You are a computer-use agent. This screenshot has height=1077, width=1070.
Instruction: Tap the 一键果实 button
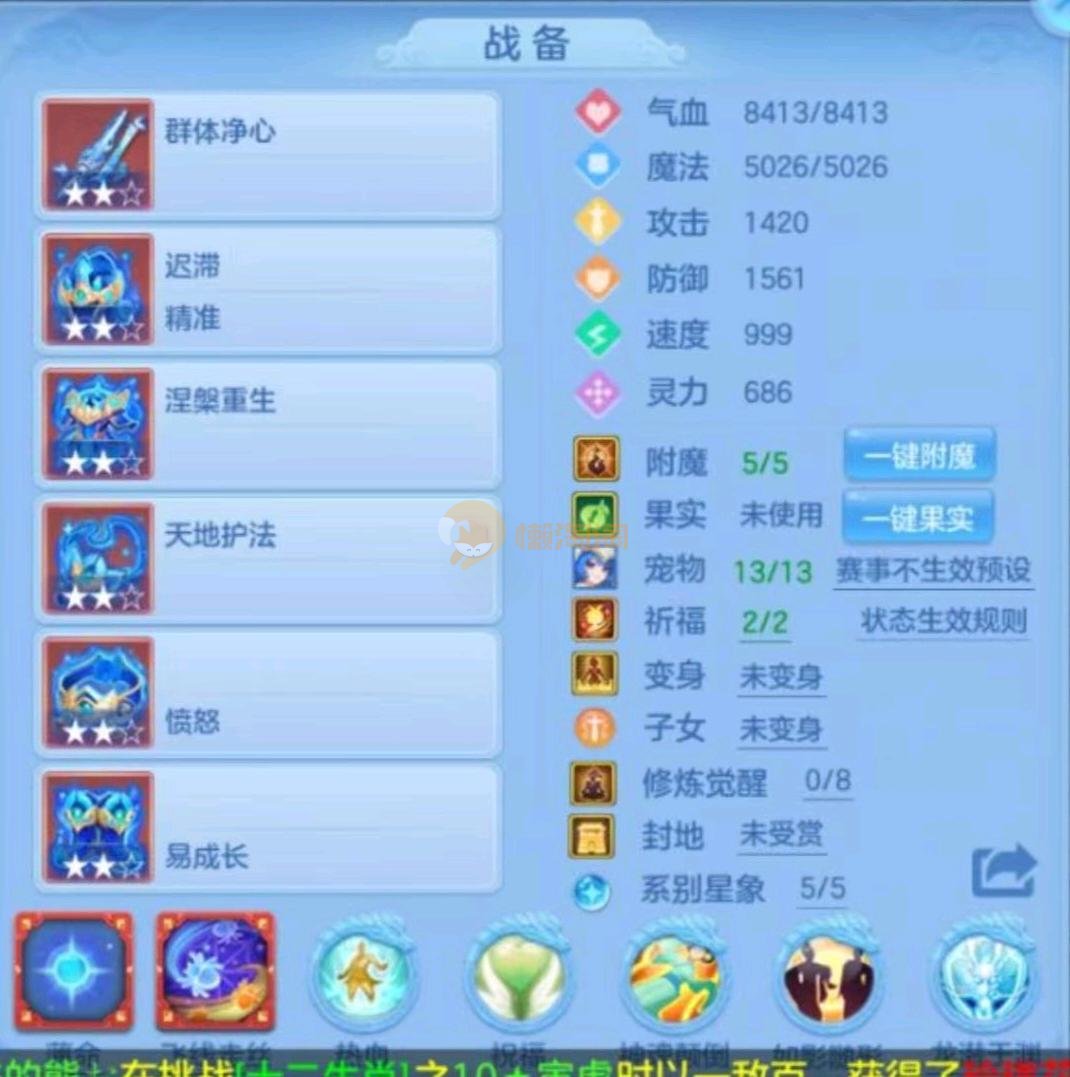tap(917, 518)
